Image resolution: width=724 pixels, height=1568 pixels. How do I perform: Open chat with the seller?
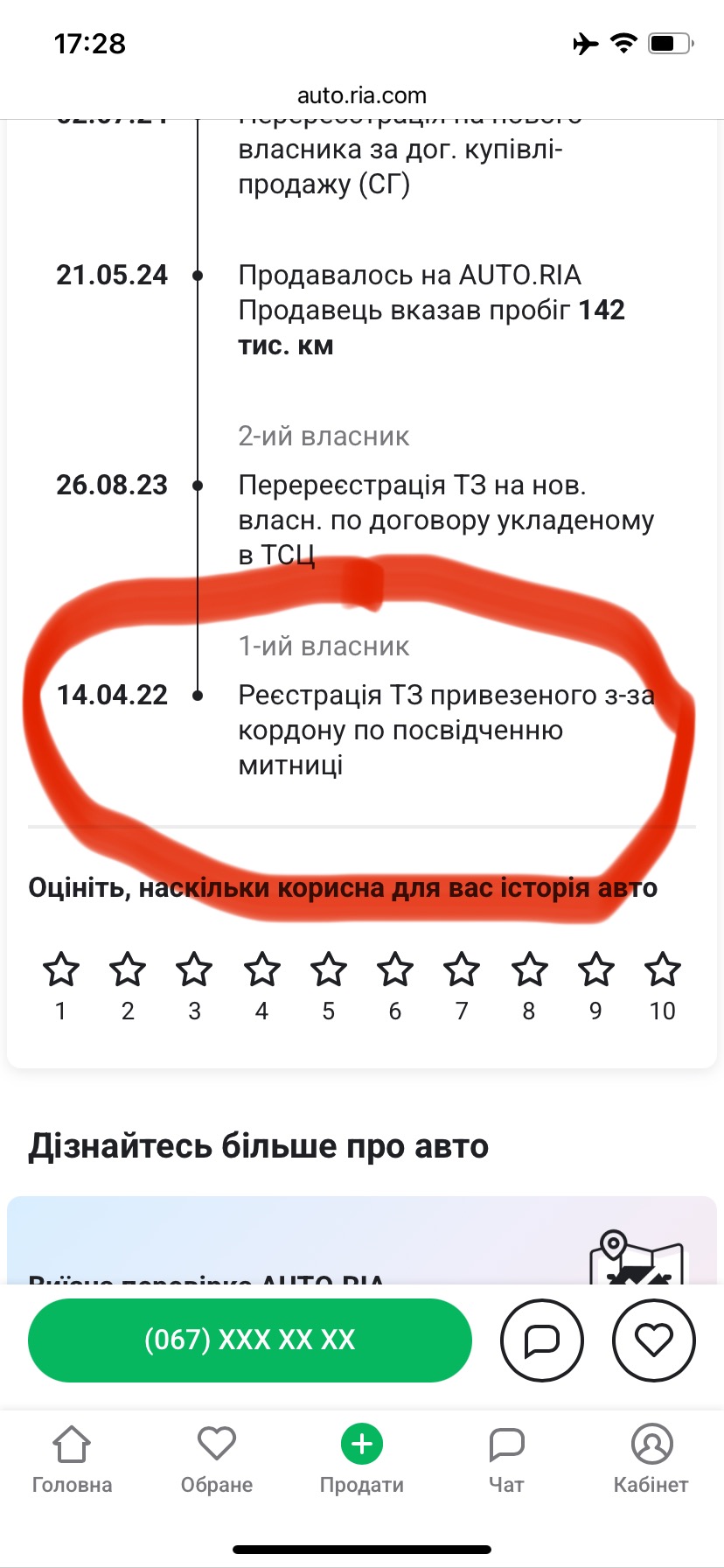541,1340
